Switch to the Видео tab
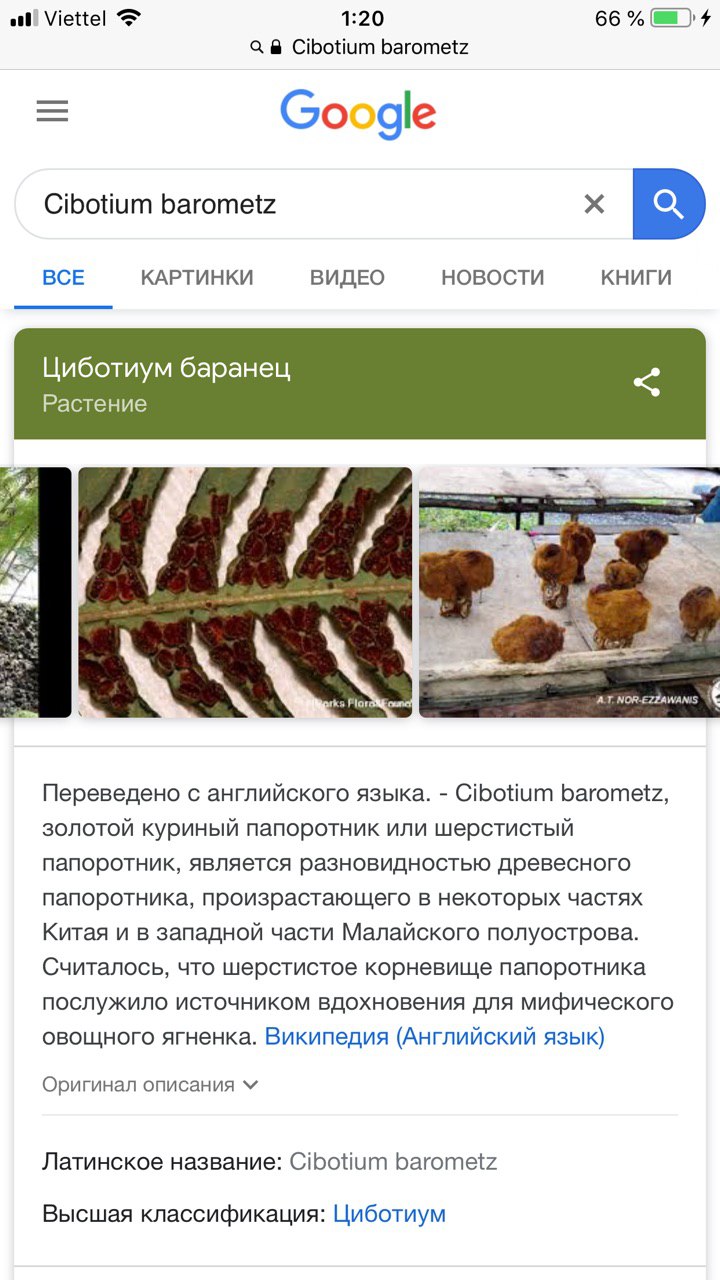This screenshot has width=720, height=1280. (347, 278)
